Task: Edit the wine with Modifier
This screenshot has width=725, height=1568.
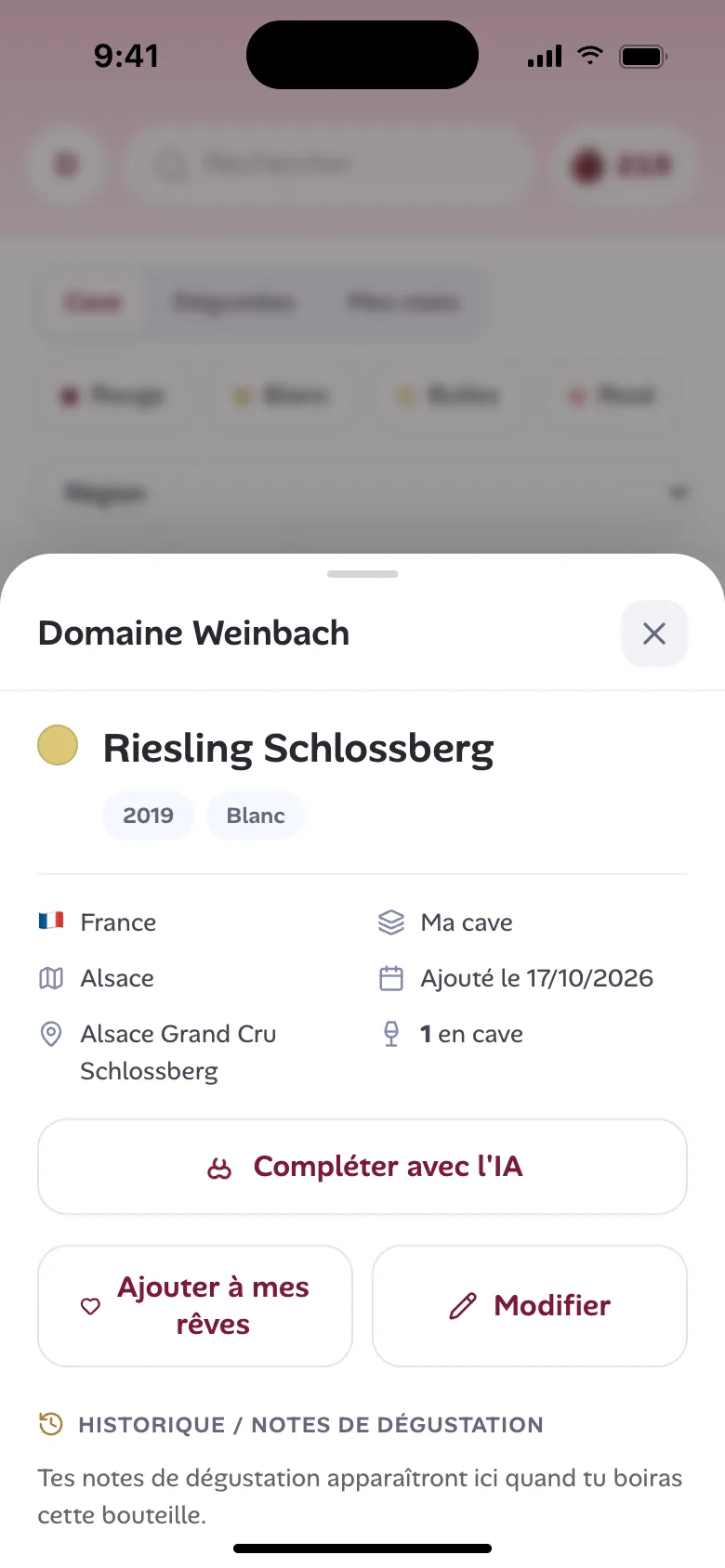Action: (x=530, y=1306)
